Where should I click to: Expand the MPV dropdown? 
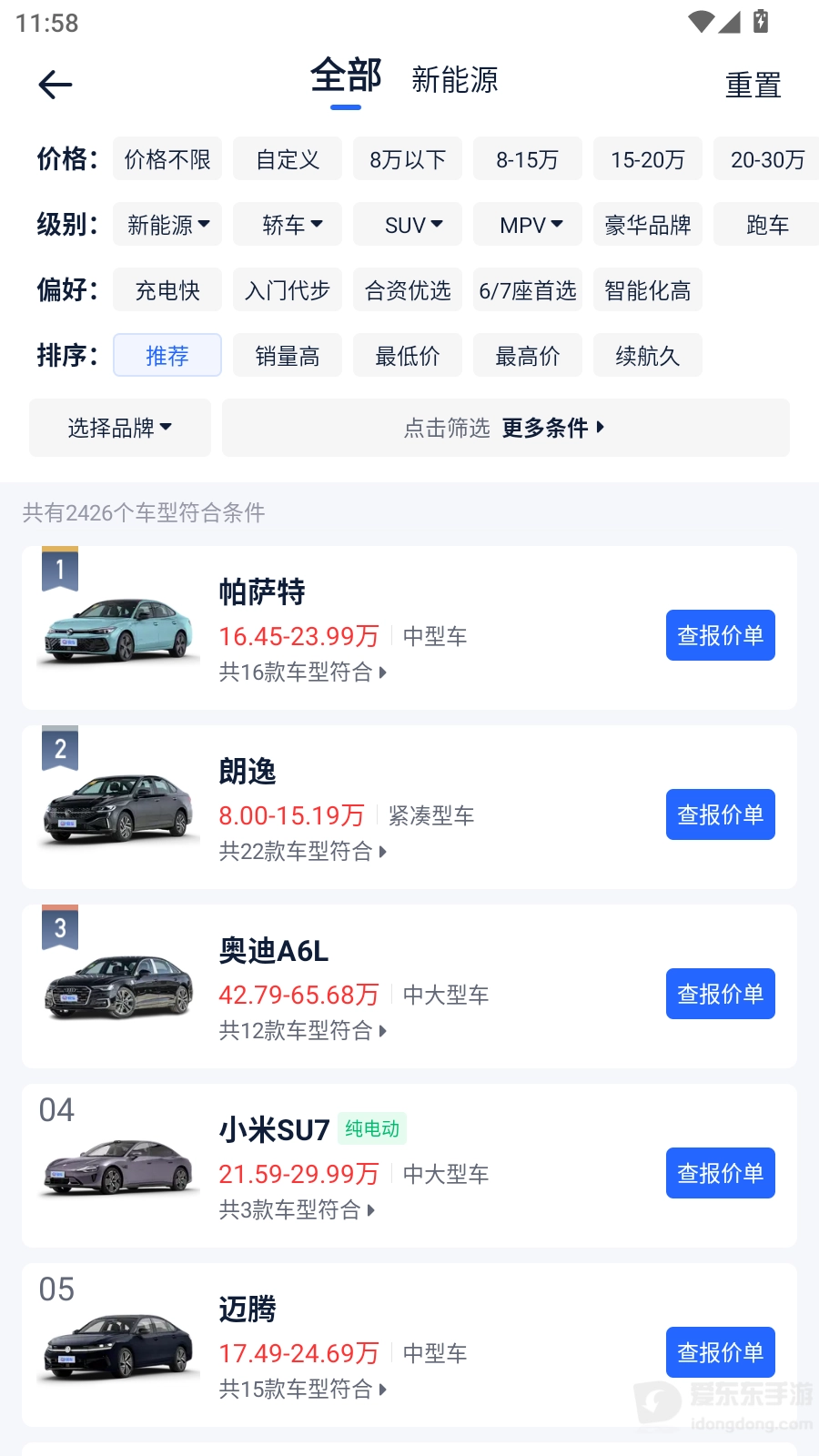[527, 224]
